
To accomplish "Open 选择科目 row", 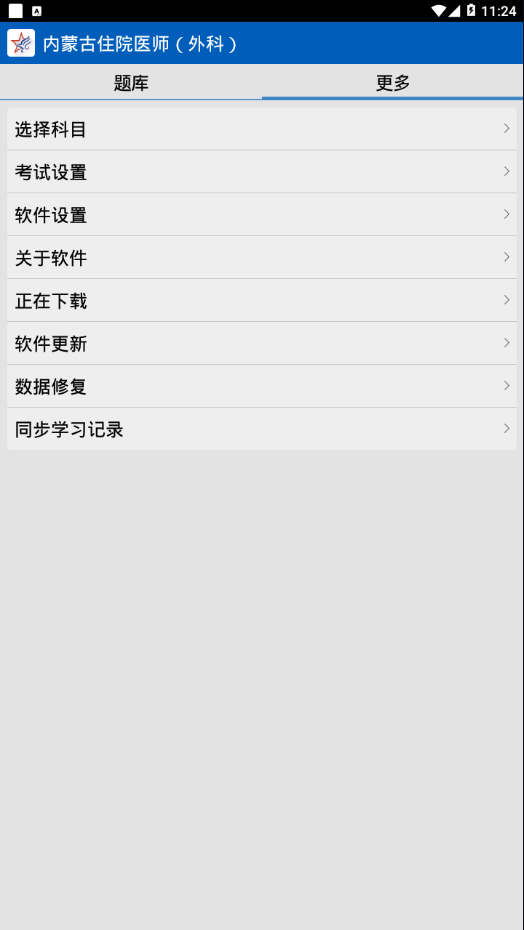I will (262, 129).
